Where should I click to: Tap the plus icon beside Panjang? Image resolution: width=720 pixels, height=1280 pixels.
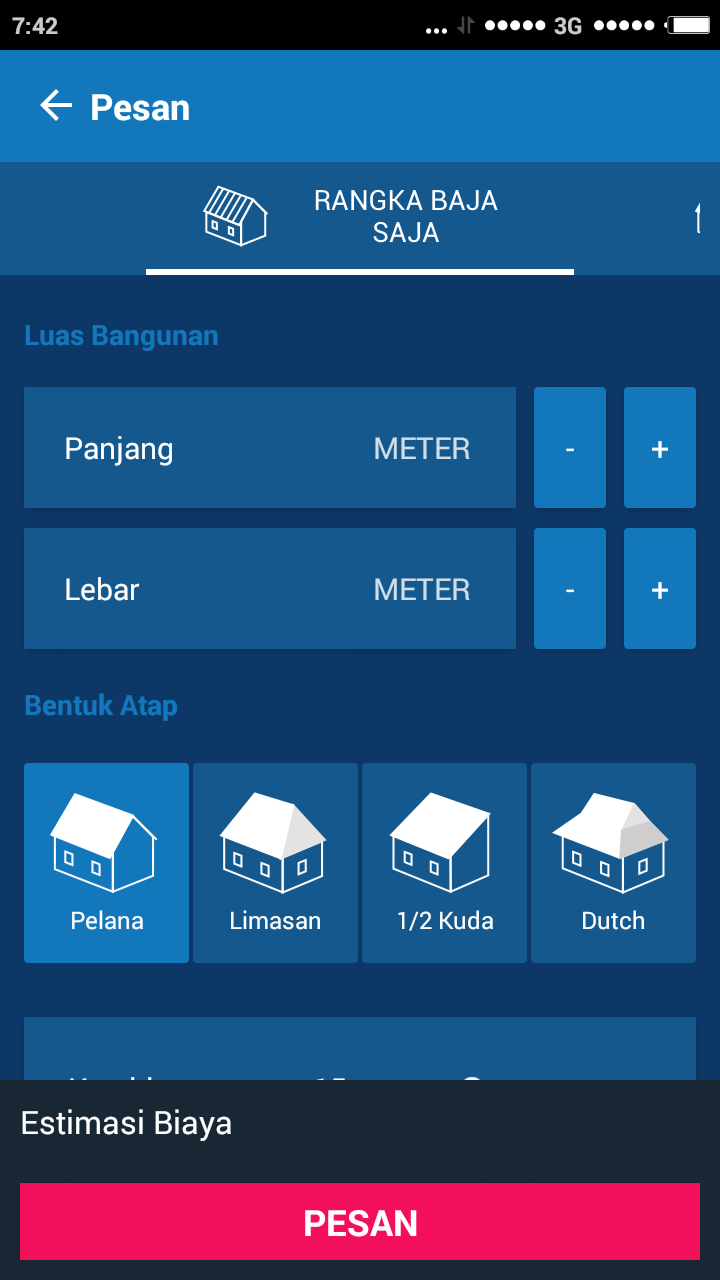(x=659, y=447)
